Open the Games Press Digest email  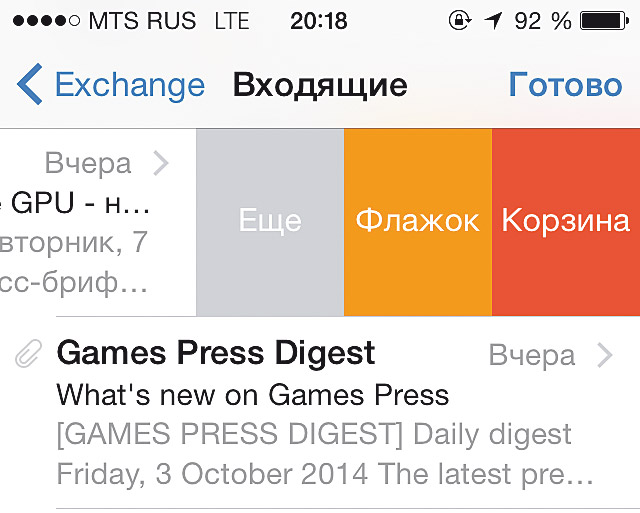[320, 412]
